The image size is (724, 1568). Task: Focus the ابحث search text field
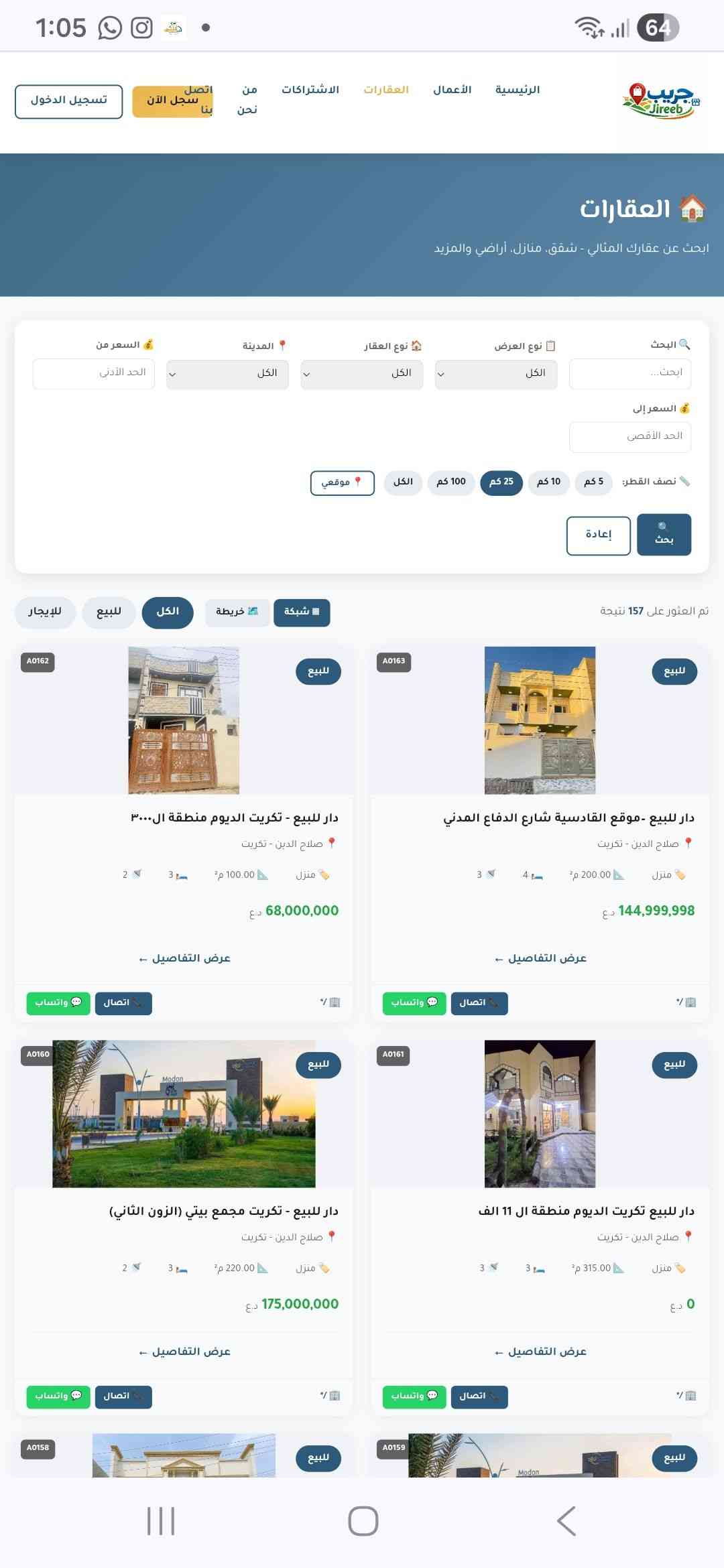629,373
